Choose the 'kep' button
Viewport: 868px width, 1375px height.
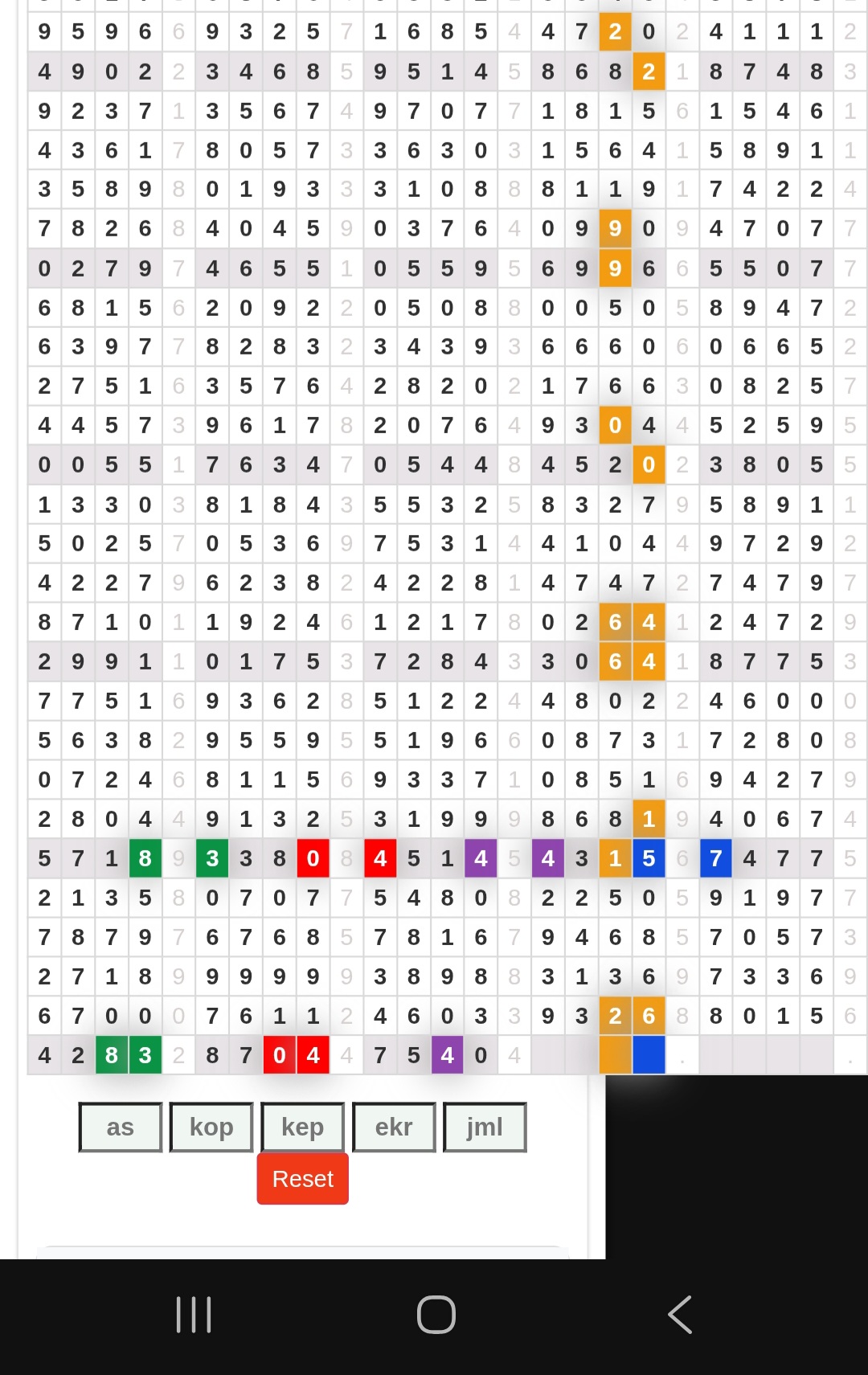click(303, 1127)
